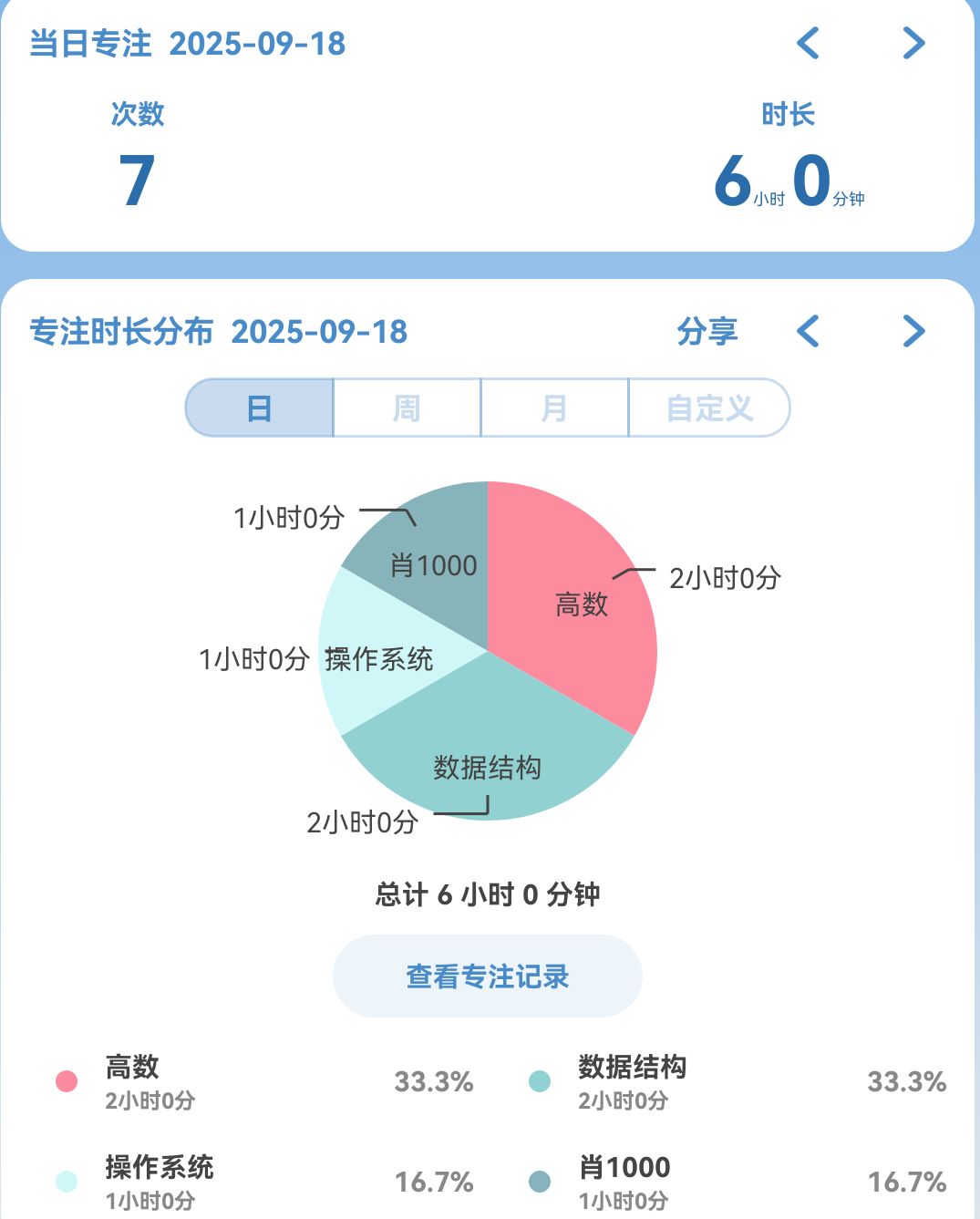
Task: Switch to the 月 view
Action: pyautogui.click(x=554, y=408)
